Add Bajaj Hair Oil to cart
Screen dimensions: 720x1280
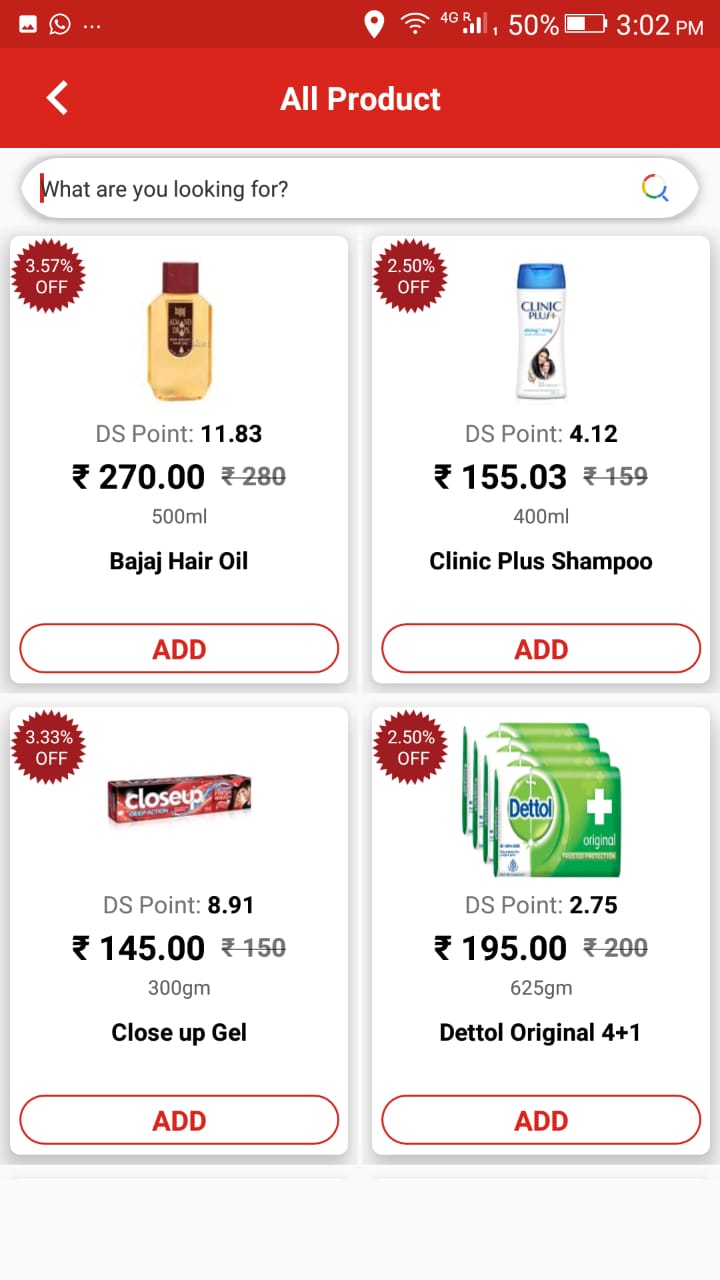click(x=179, y=649)
